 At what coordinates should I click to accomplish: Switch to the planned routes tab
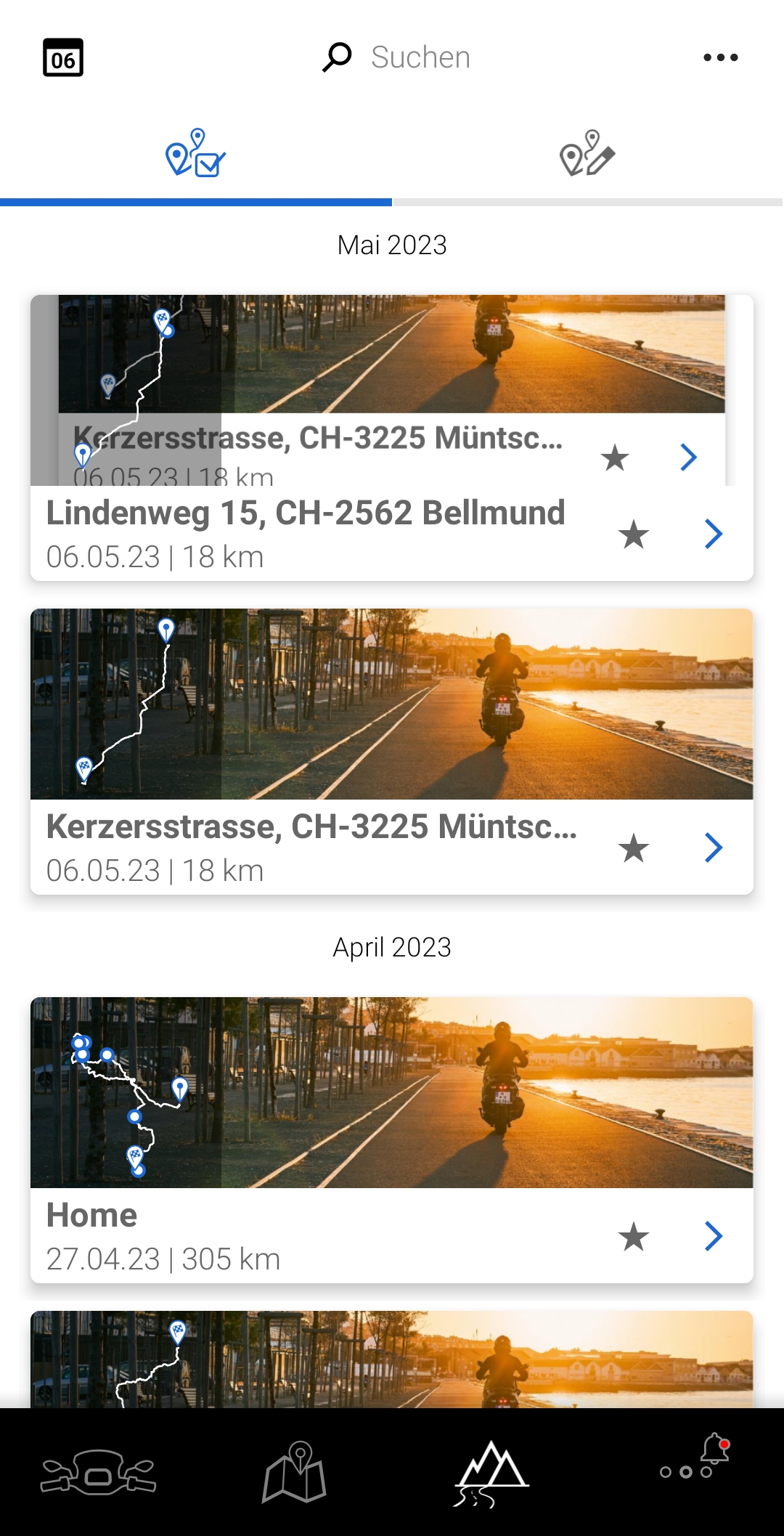point(587,154)
